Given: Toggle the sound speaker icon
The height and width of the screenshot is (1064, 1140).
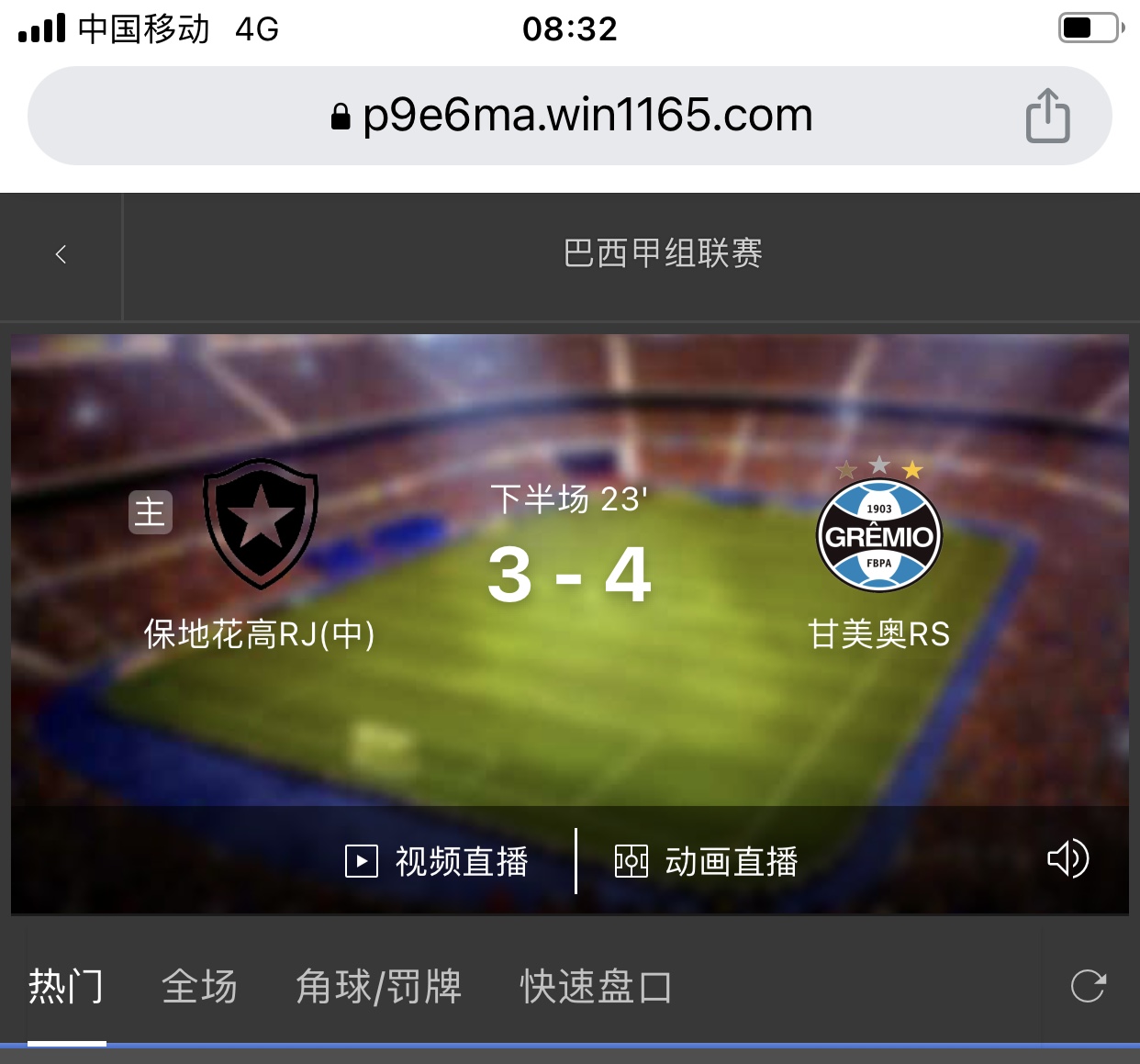Looking at the screenshot, I should click(1067, 859).
